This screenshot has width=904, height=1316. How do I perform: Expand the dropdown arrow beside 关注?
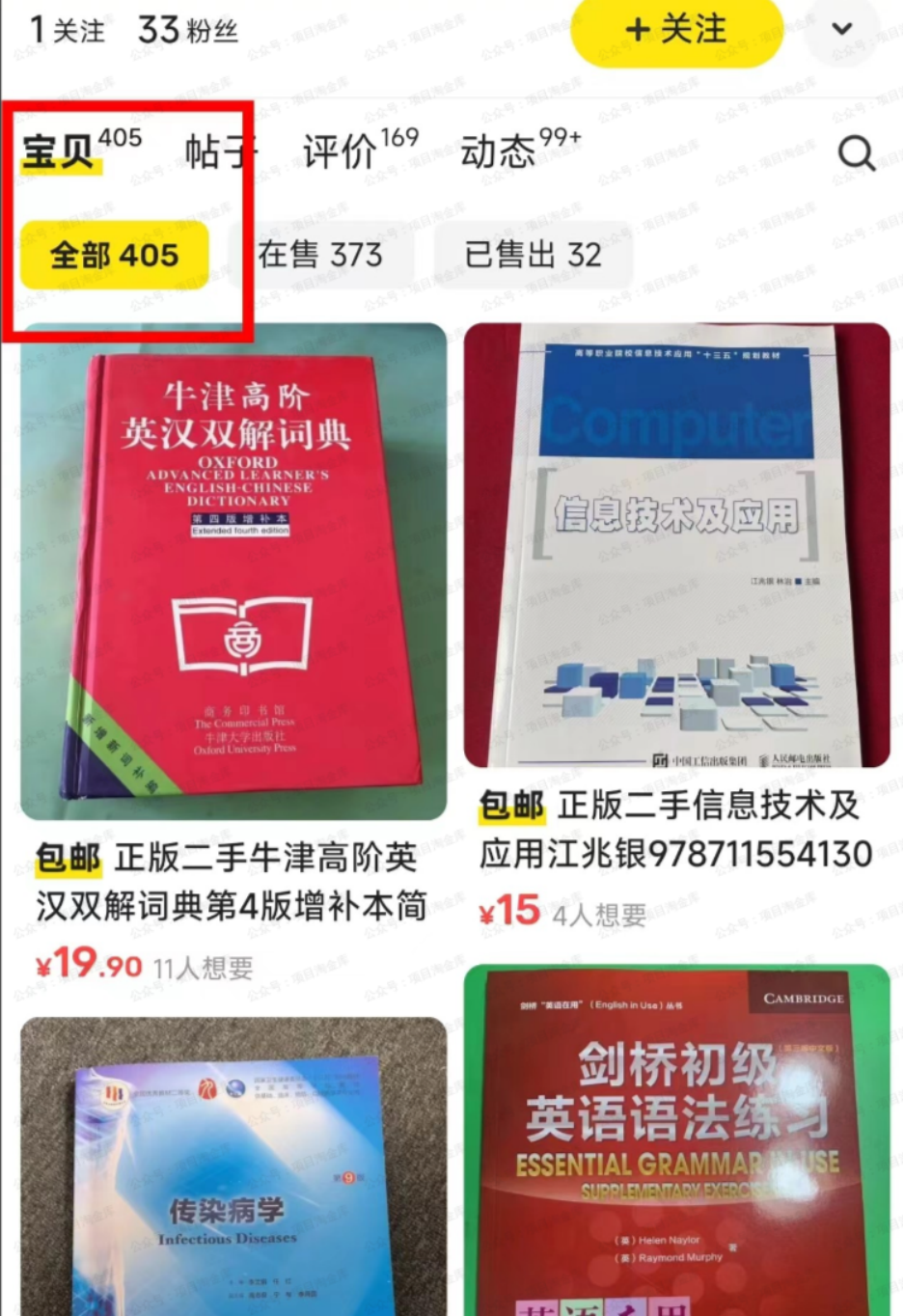pos(842,28)
